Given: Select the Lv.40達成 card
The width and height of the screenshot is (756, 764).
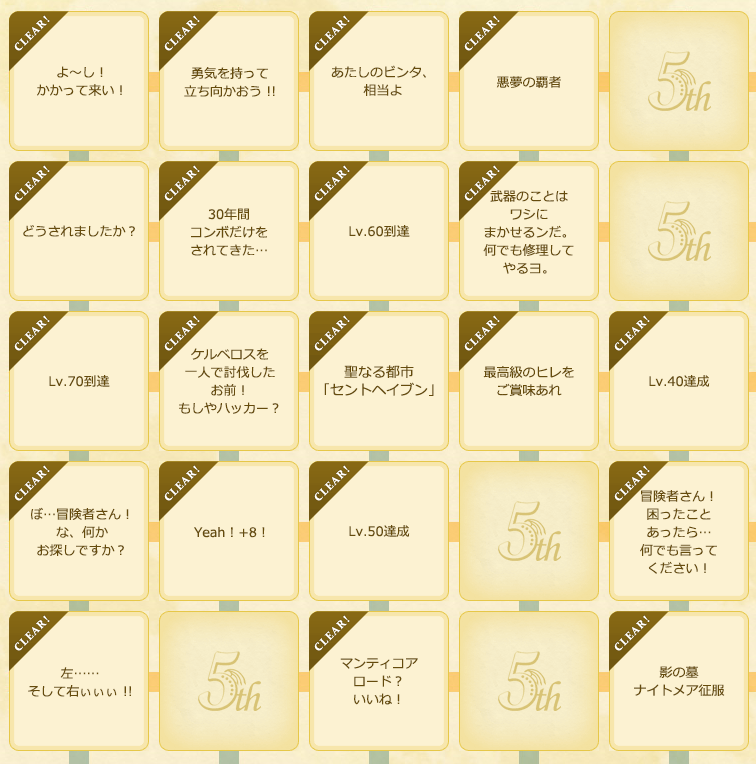Looking at the screenshot, I should coord(679,382).
